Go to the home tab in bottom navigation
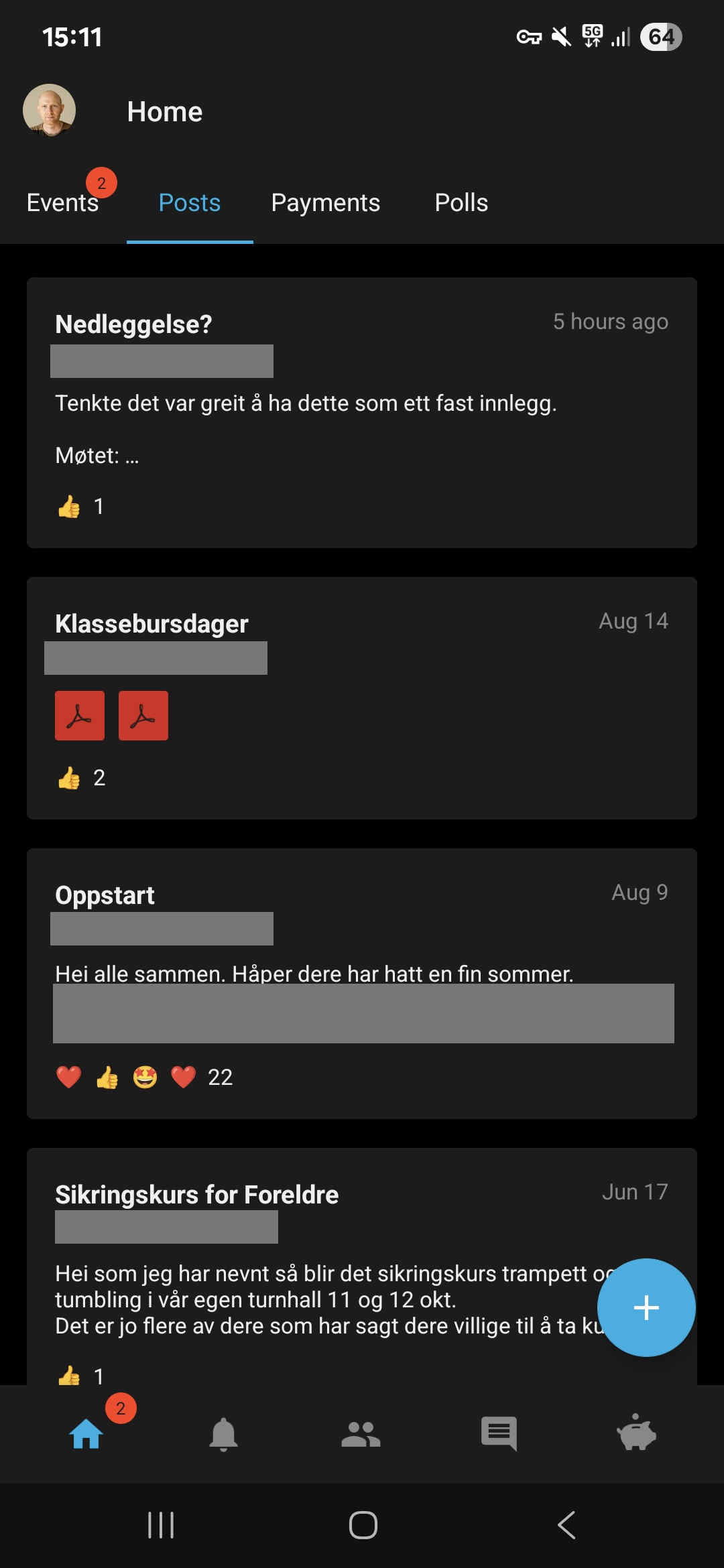The width and height of the screenshot is (724, 1568). (x=86, y=1434)
